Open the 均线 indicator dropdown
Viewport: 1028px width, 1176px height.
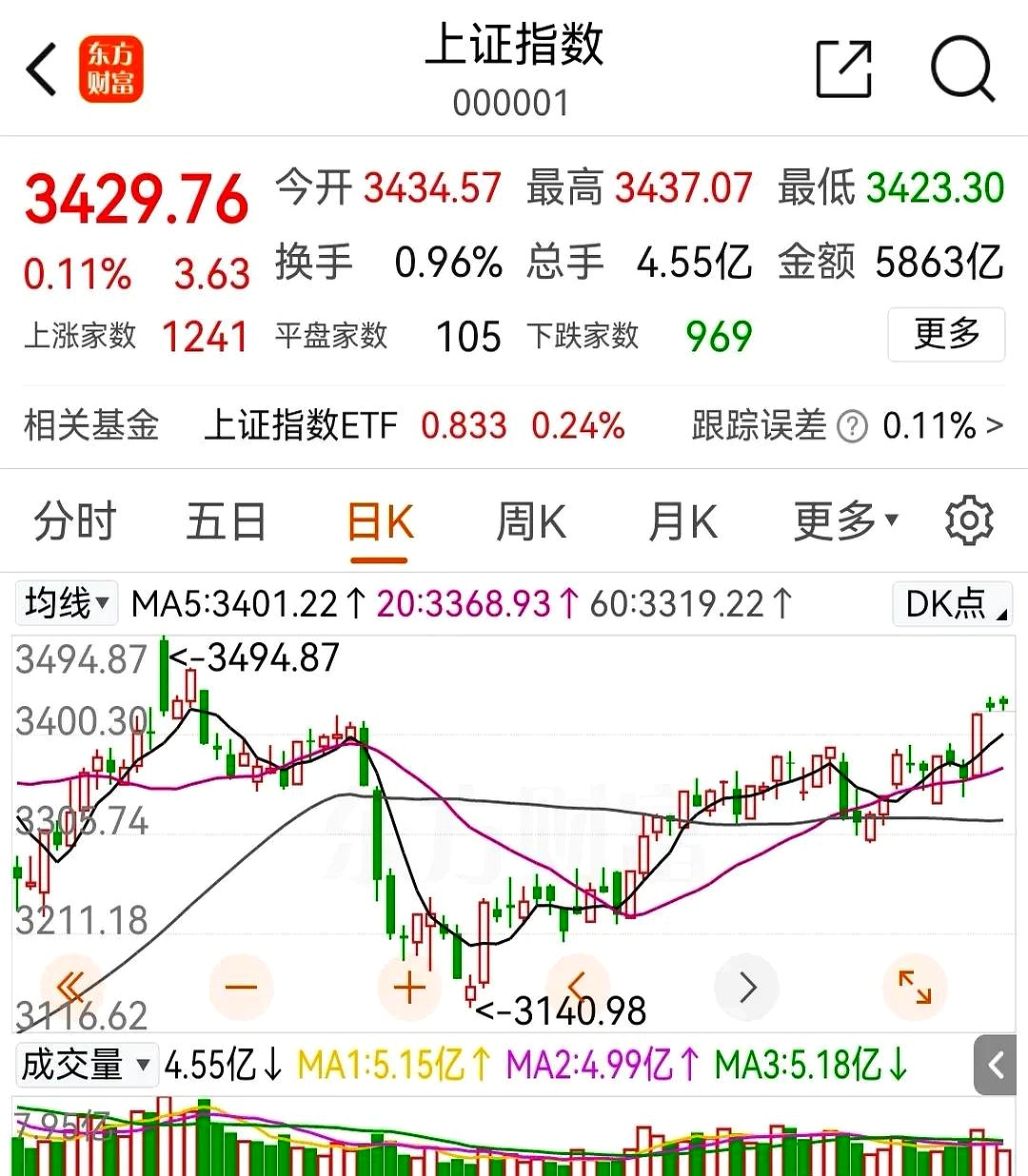click(65, 602)
